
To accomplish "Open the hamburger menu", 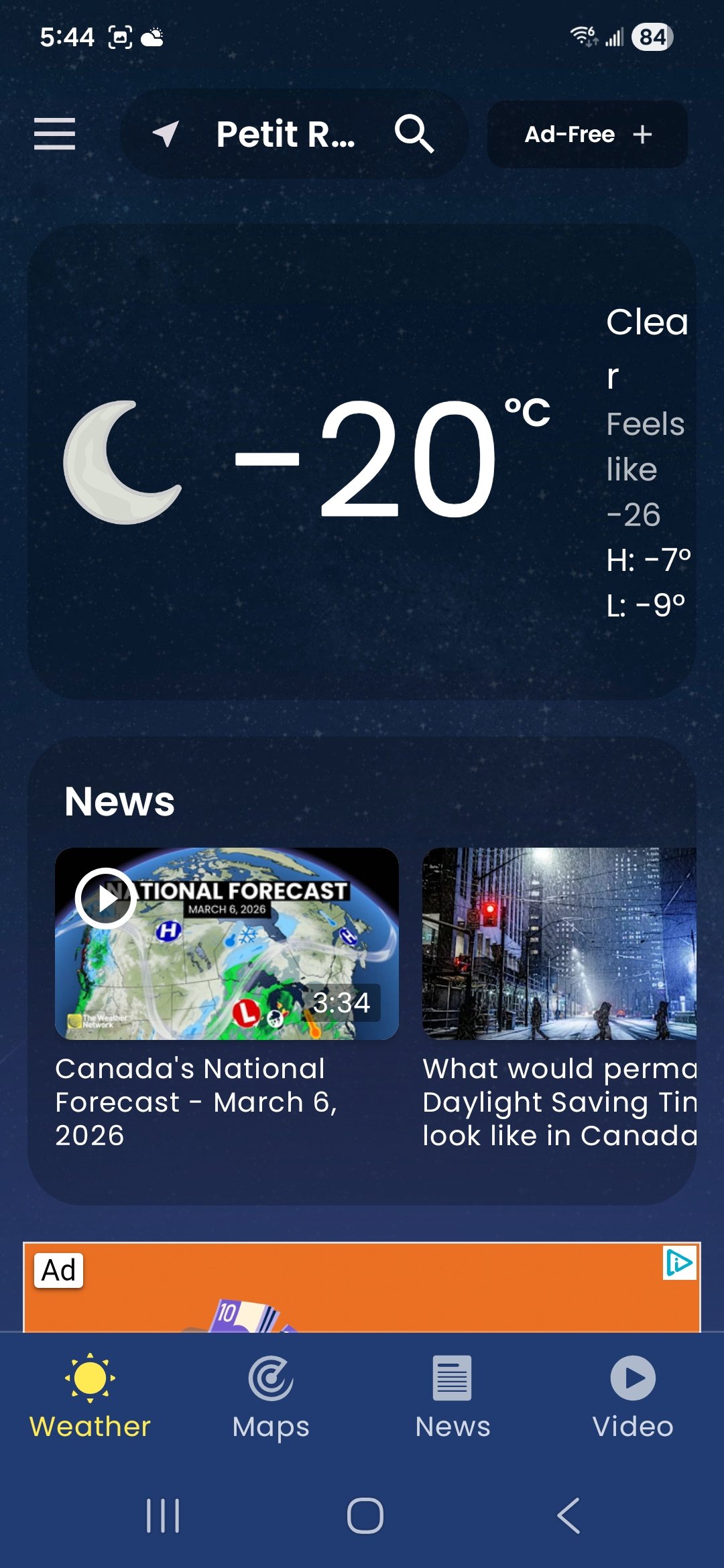I will 54,134.
